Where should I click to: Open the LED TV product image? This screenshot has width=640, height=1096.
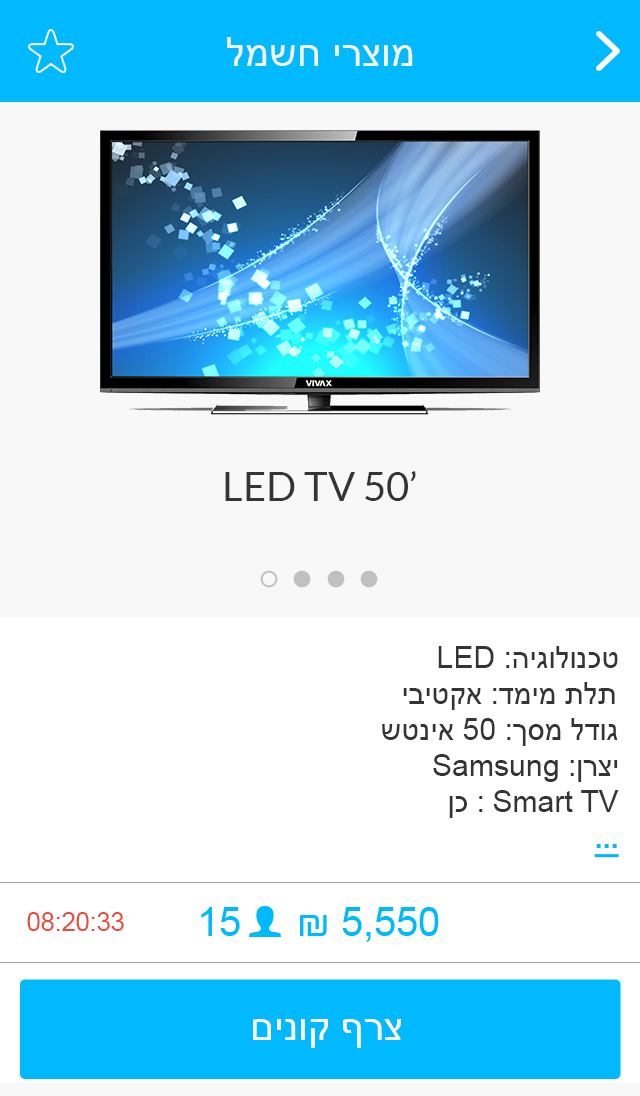(320, 272)
